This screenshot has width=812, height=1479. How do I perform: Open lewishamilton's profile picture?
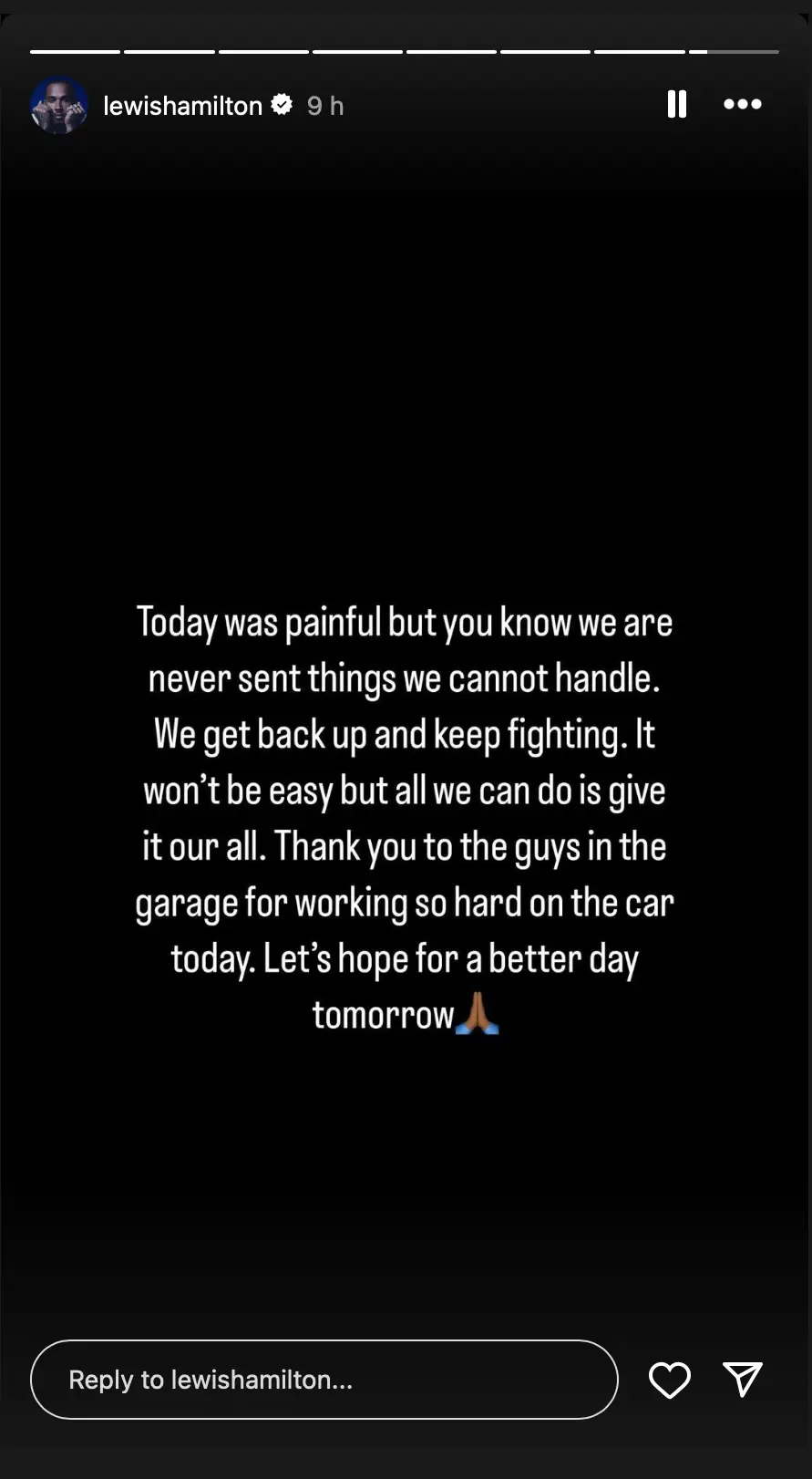pyautogui.click(x=59, y=106)
